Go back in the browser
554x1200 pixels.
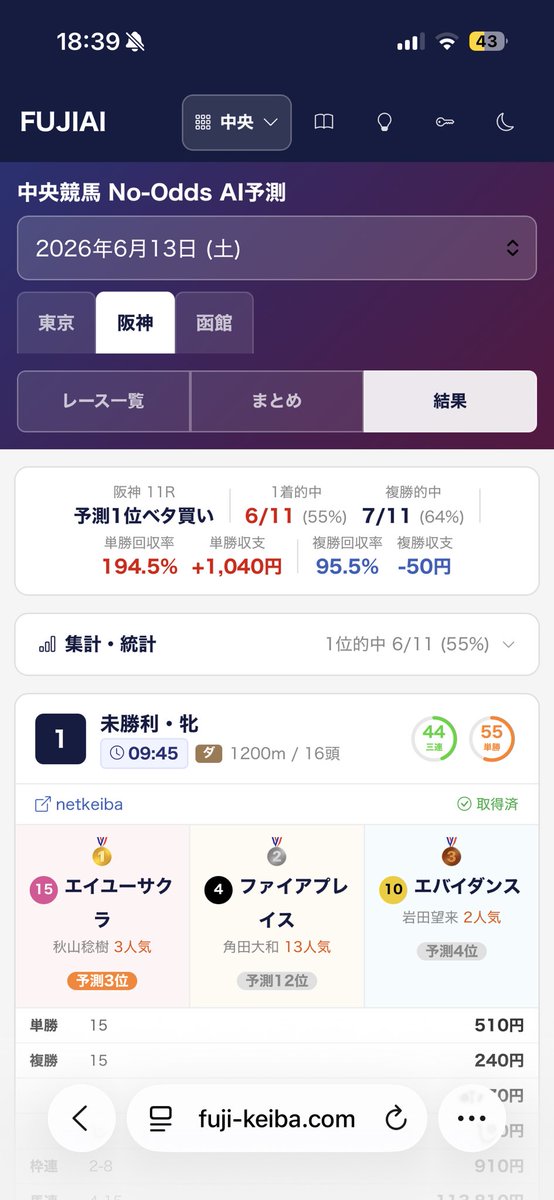click(81, 1118)
